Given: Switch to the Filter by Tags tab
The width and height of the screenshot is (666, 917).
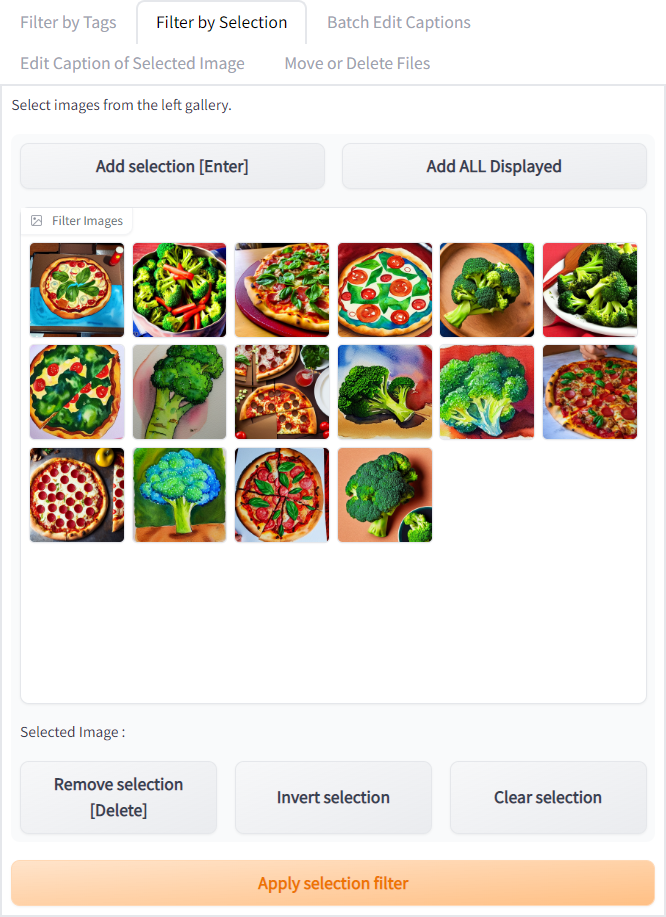Looking at the screenshot, I should coord(68,22).
